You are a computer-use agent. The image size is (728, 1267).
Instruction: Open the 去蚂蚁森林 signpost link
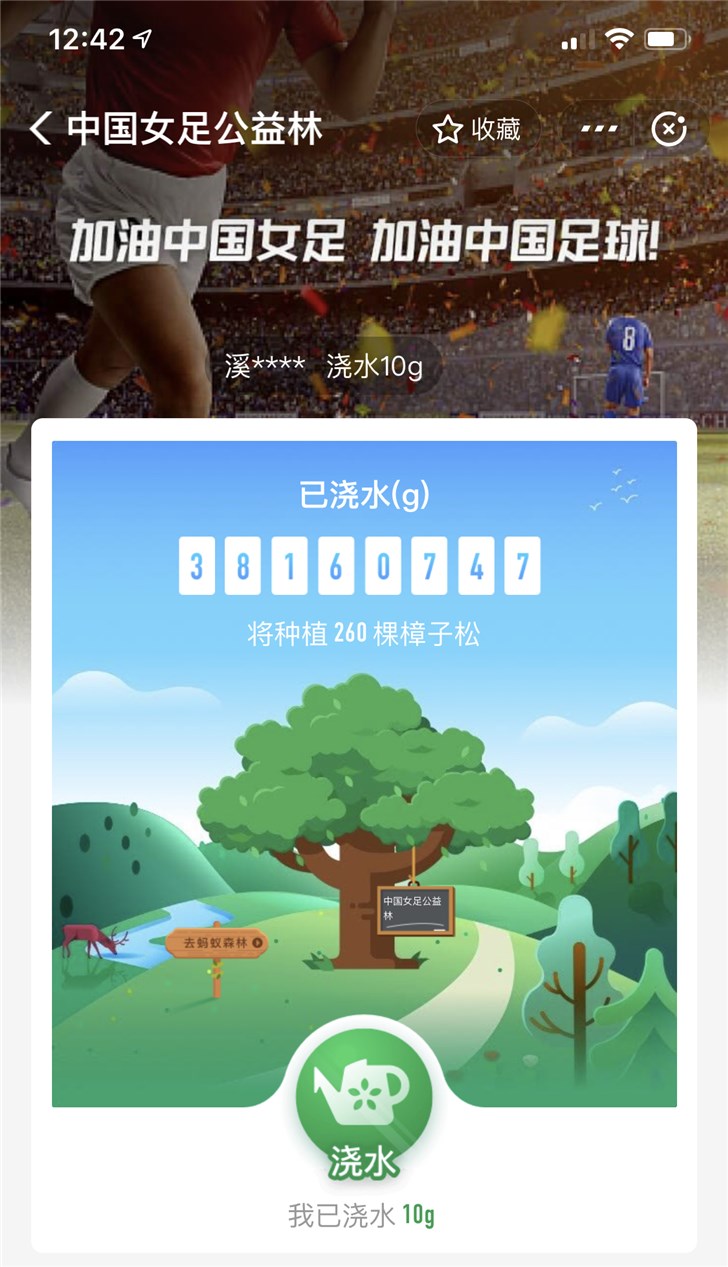point(216,942)
